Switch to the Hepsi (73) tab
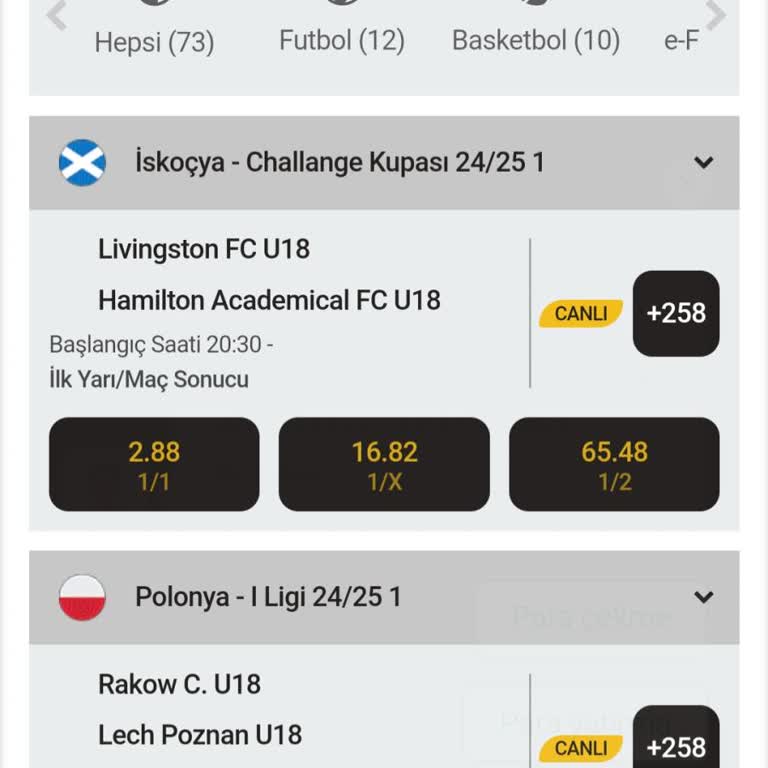 point(154,41)
